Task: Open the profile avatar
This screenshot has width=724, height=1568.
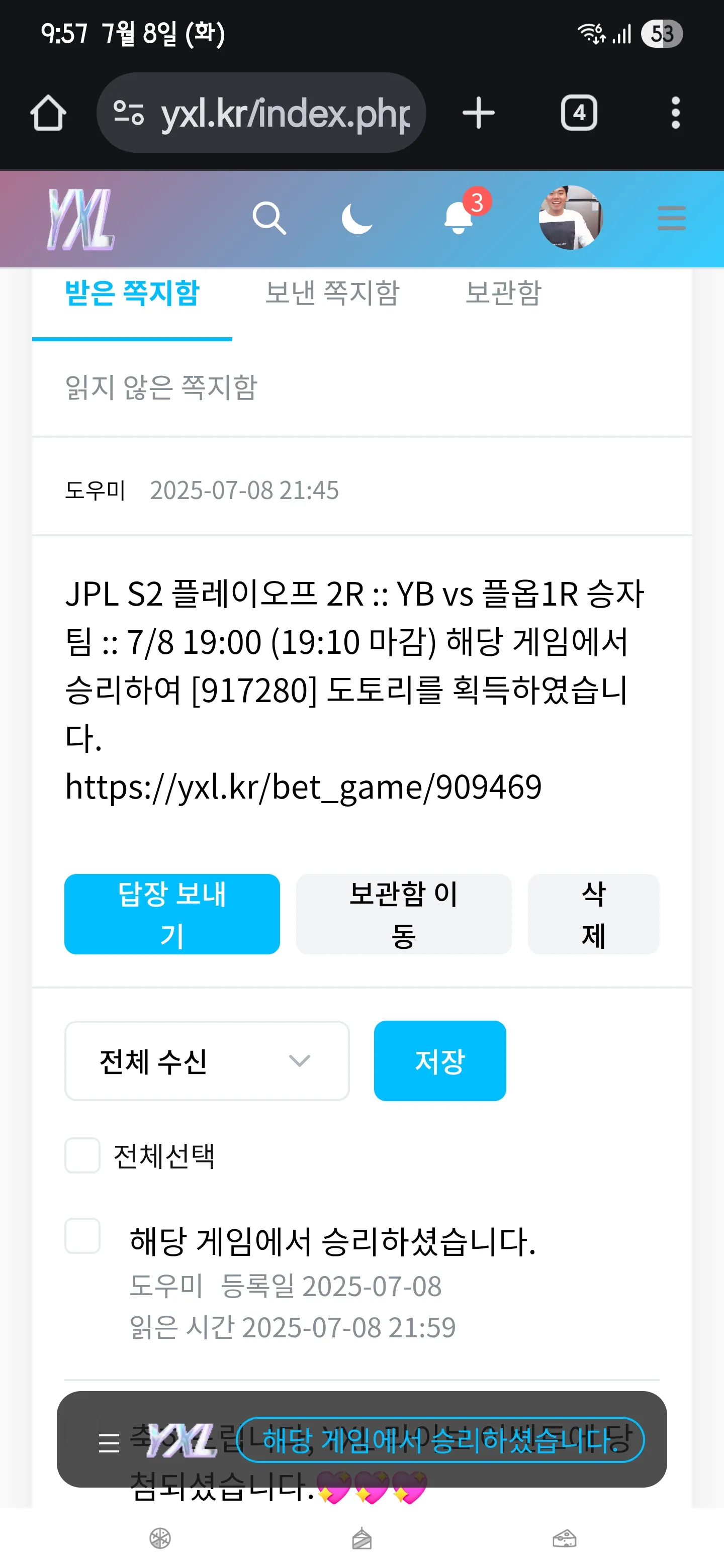Action: tap(571, 217)
